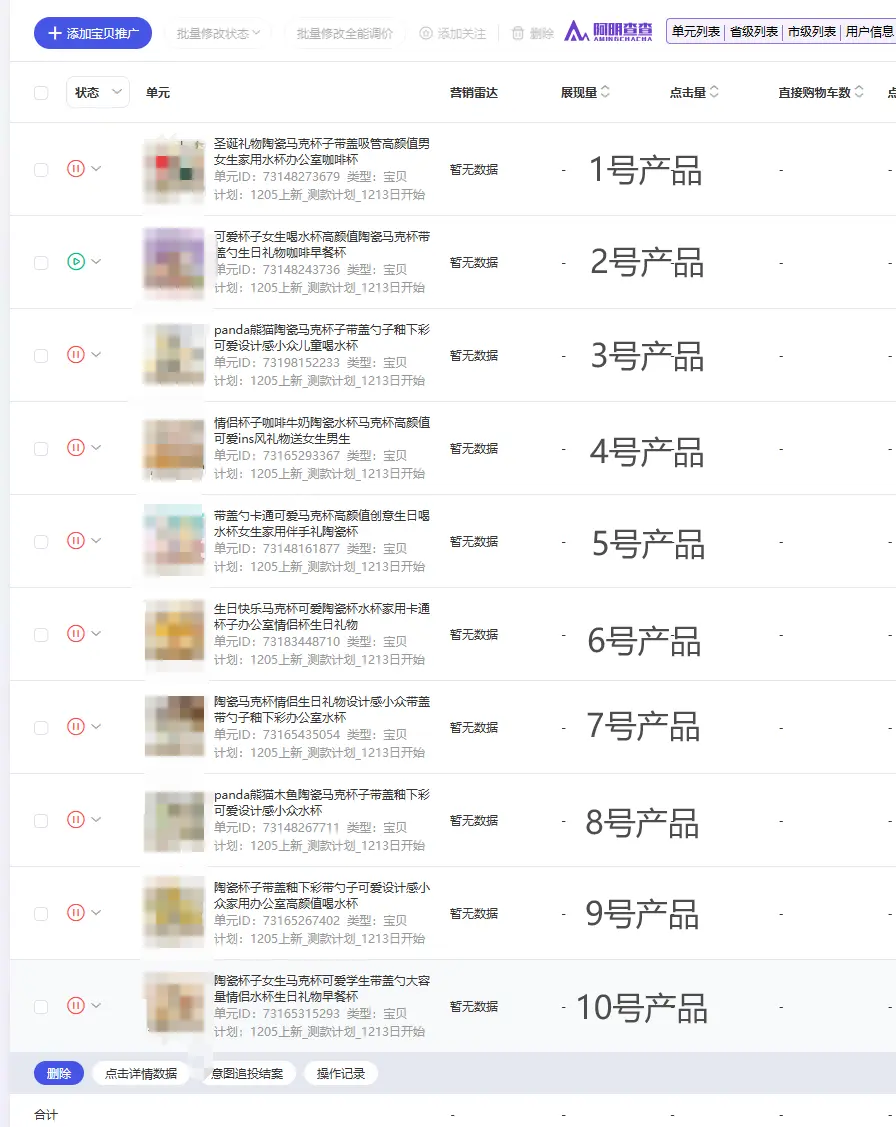Expand status arrow for 情侣杯子咖啡牛奶 unit

[97, 448]
